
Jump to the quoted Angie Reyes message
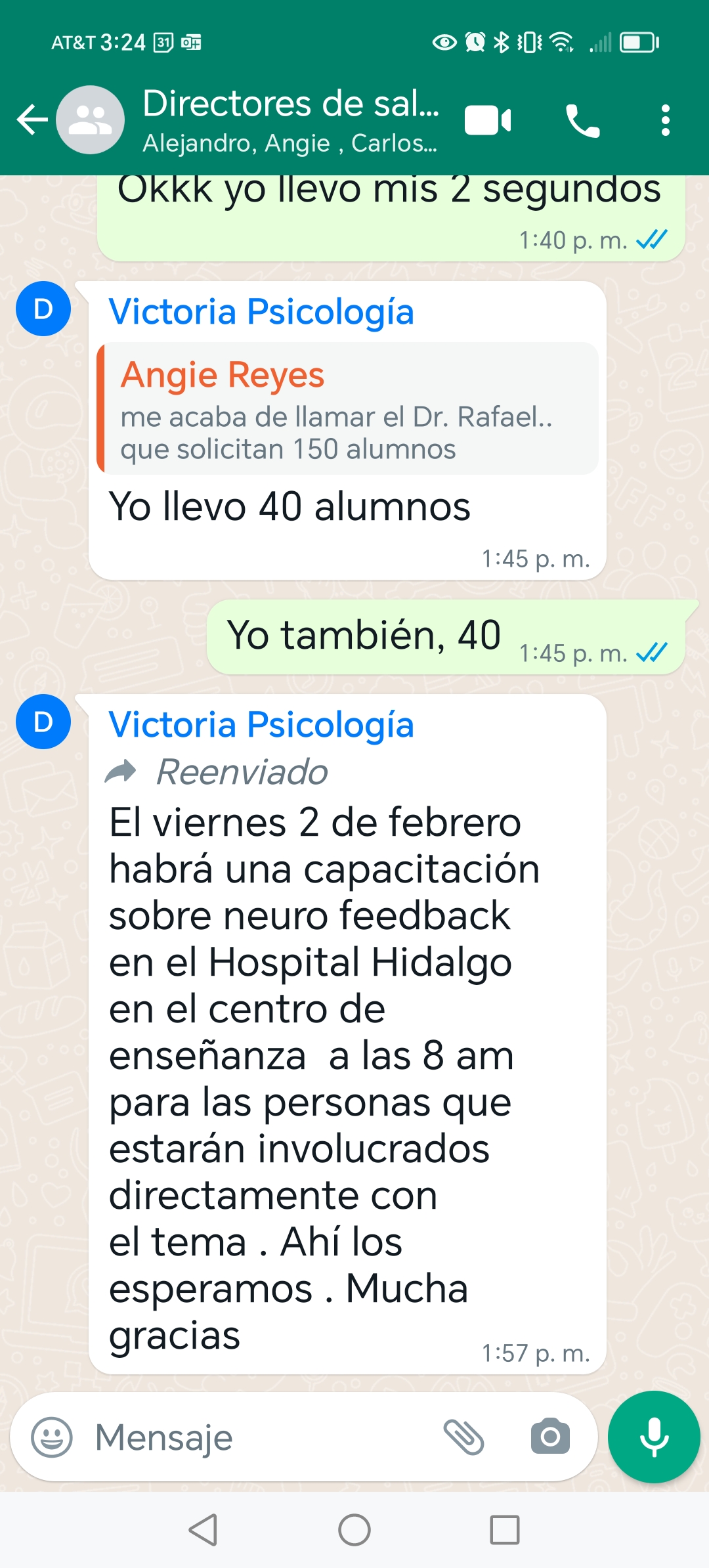tap(347, 408)
